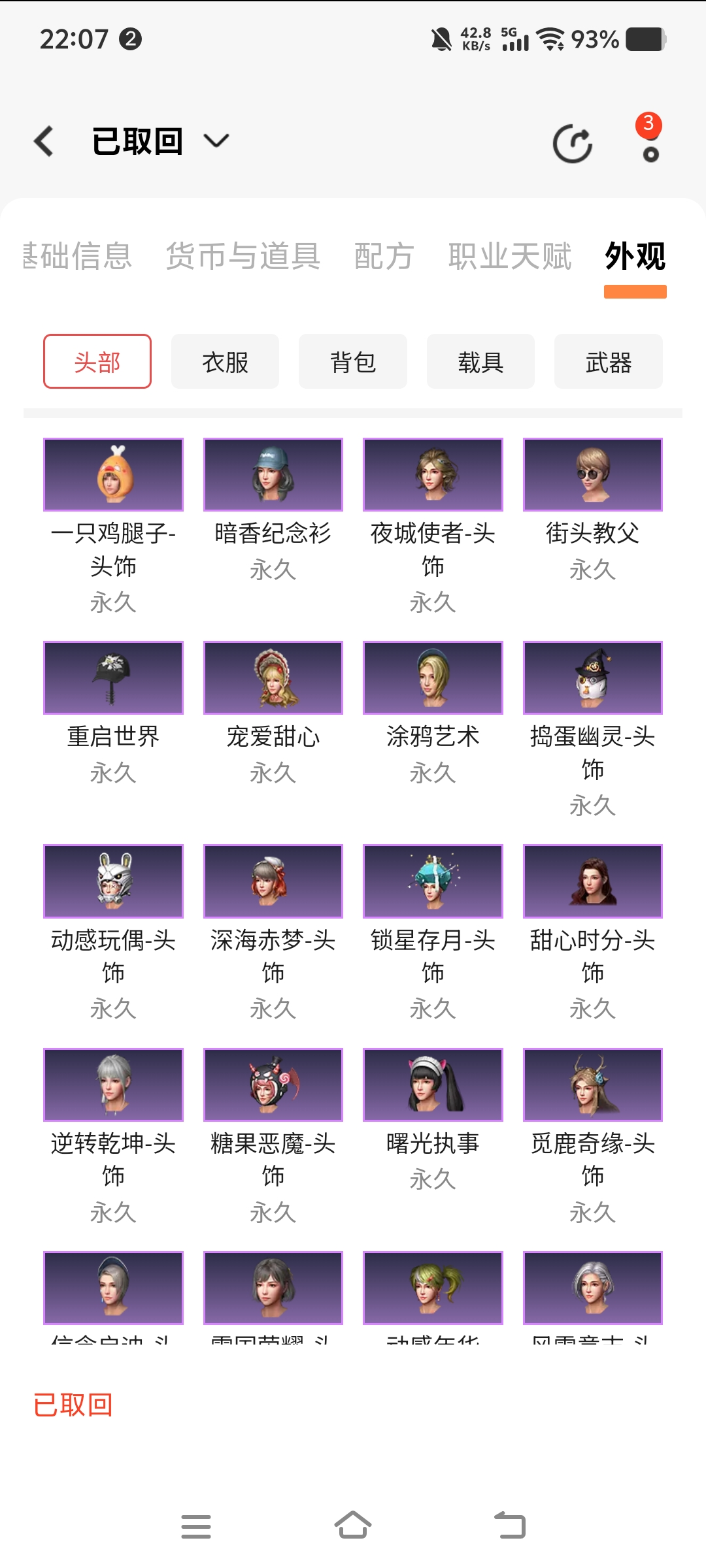
Task: Switch to the 配方 tab
Action: point(384,255)
